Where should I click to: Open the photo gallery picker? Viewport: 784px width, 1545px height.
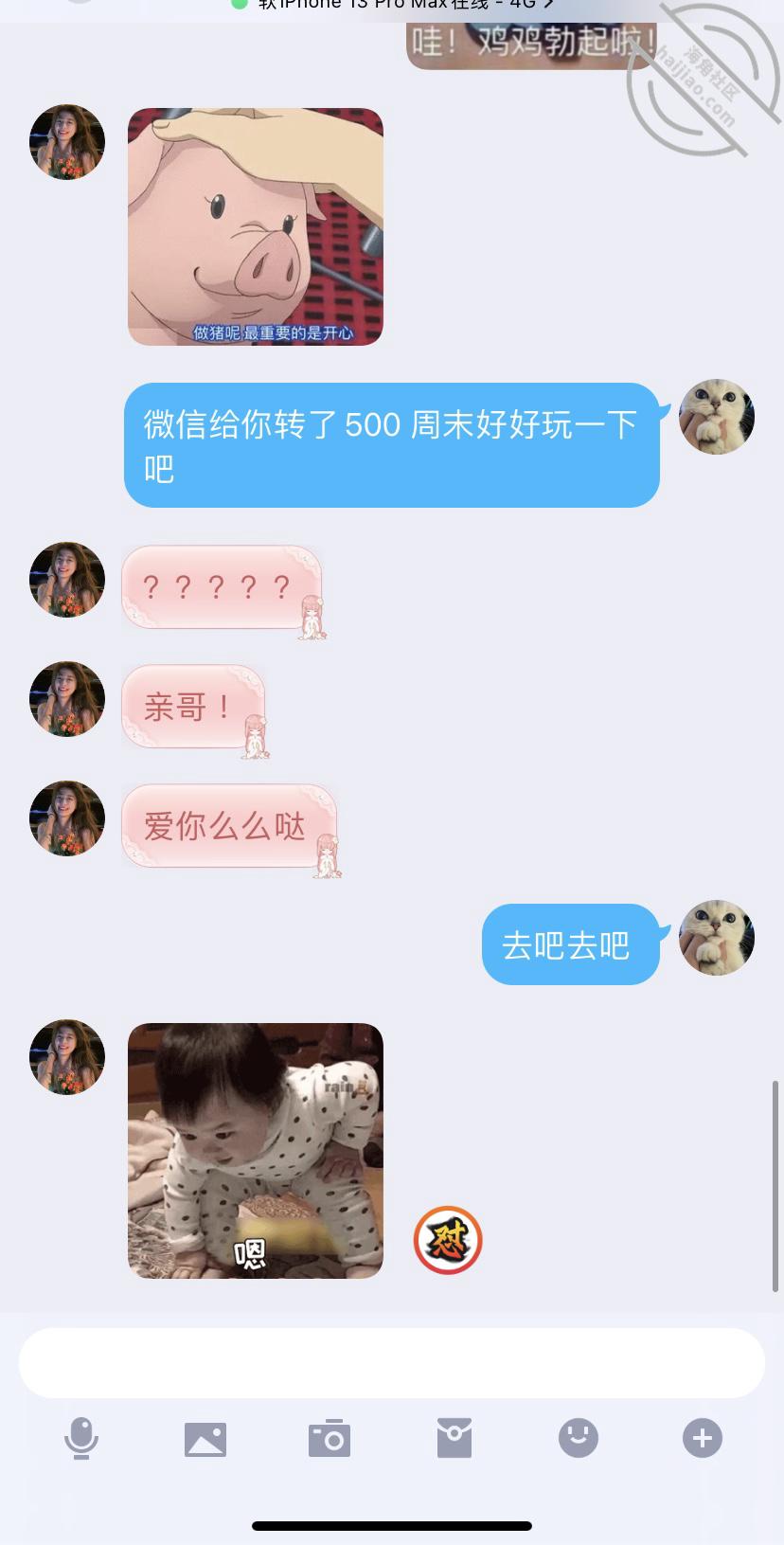coord(205,1438)
